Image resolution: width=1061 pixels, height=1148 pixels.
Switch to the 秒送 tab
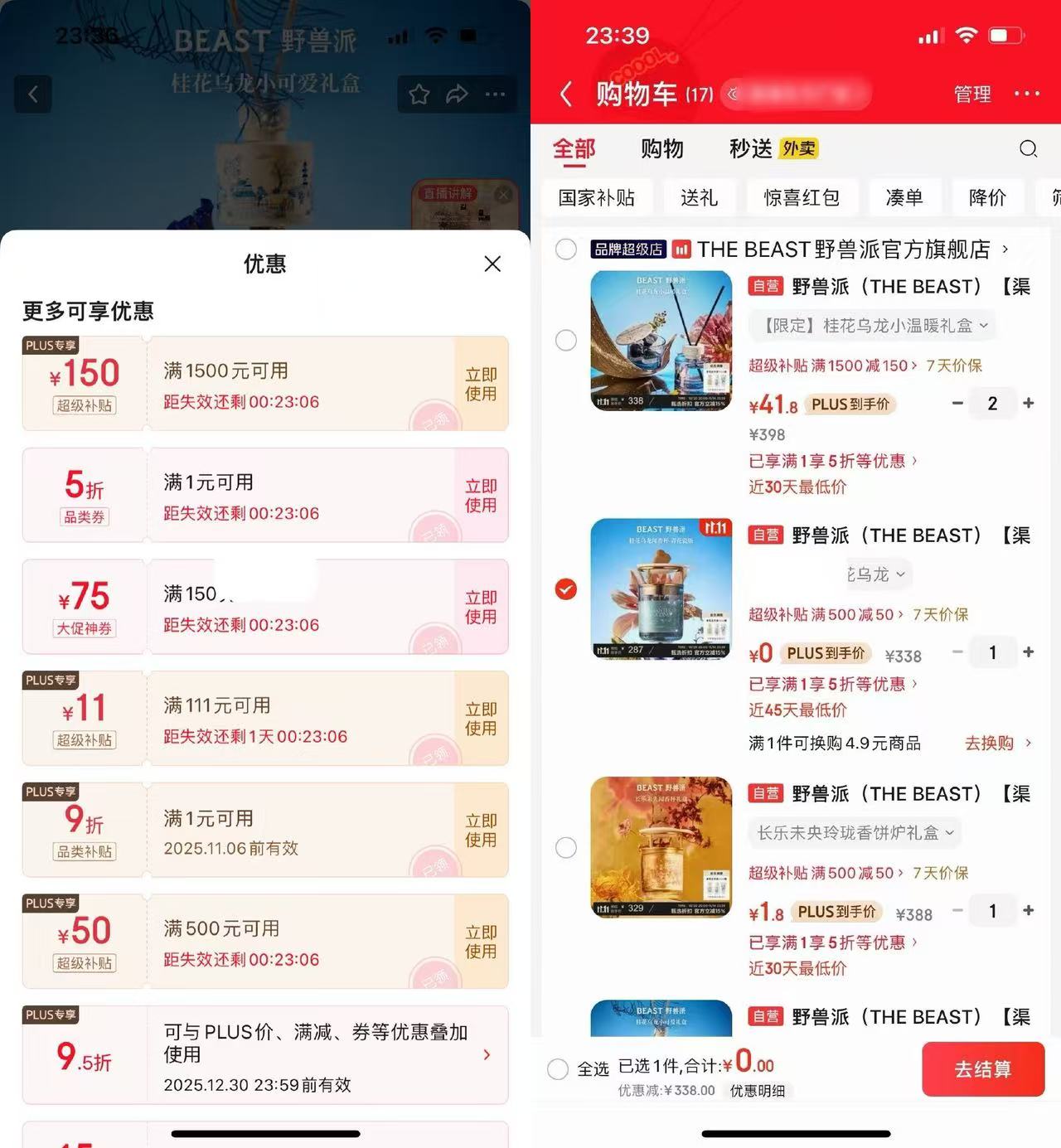[749, 149]
